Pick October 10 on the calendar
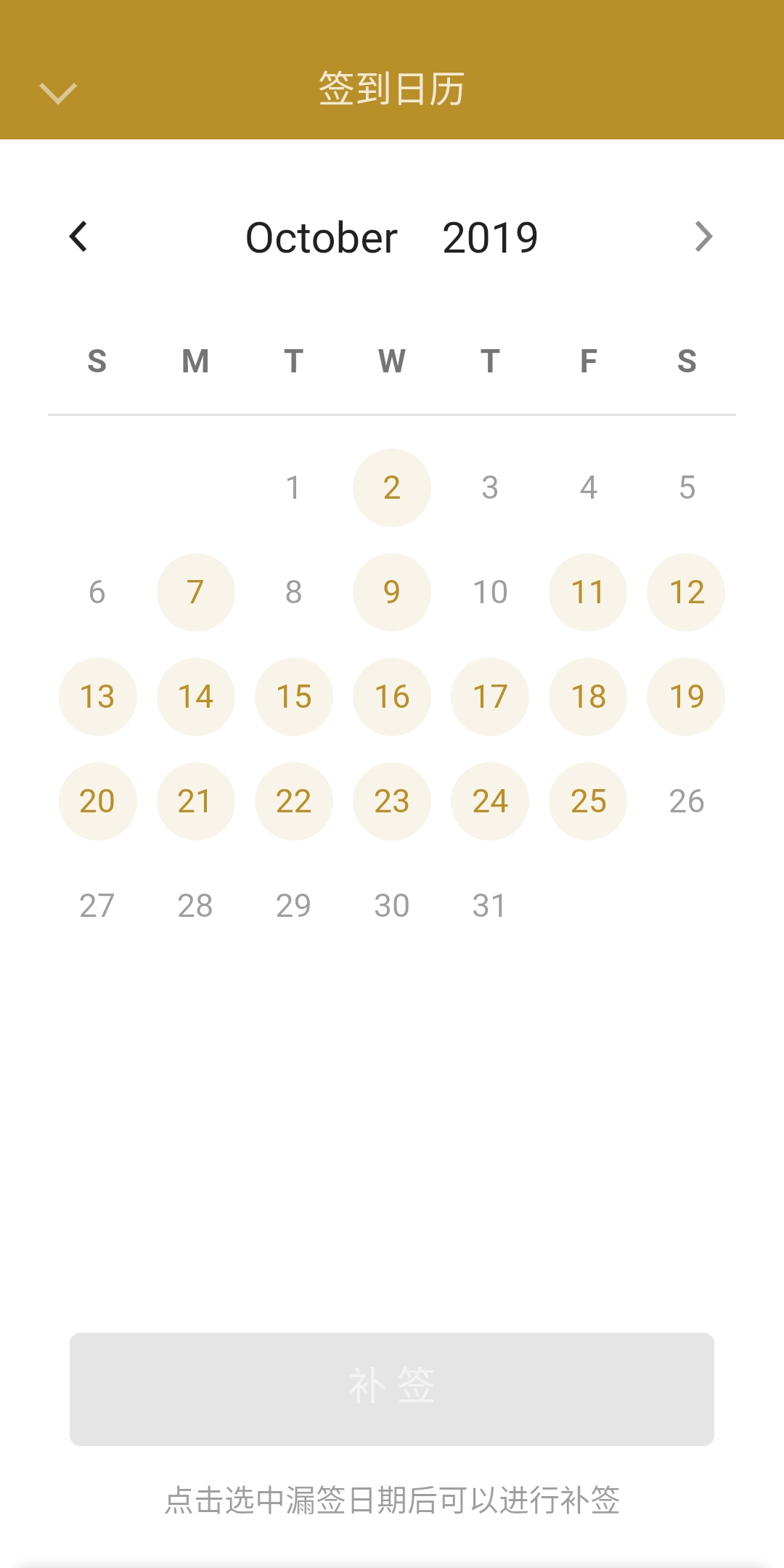 click(490, 592)
